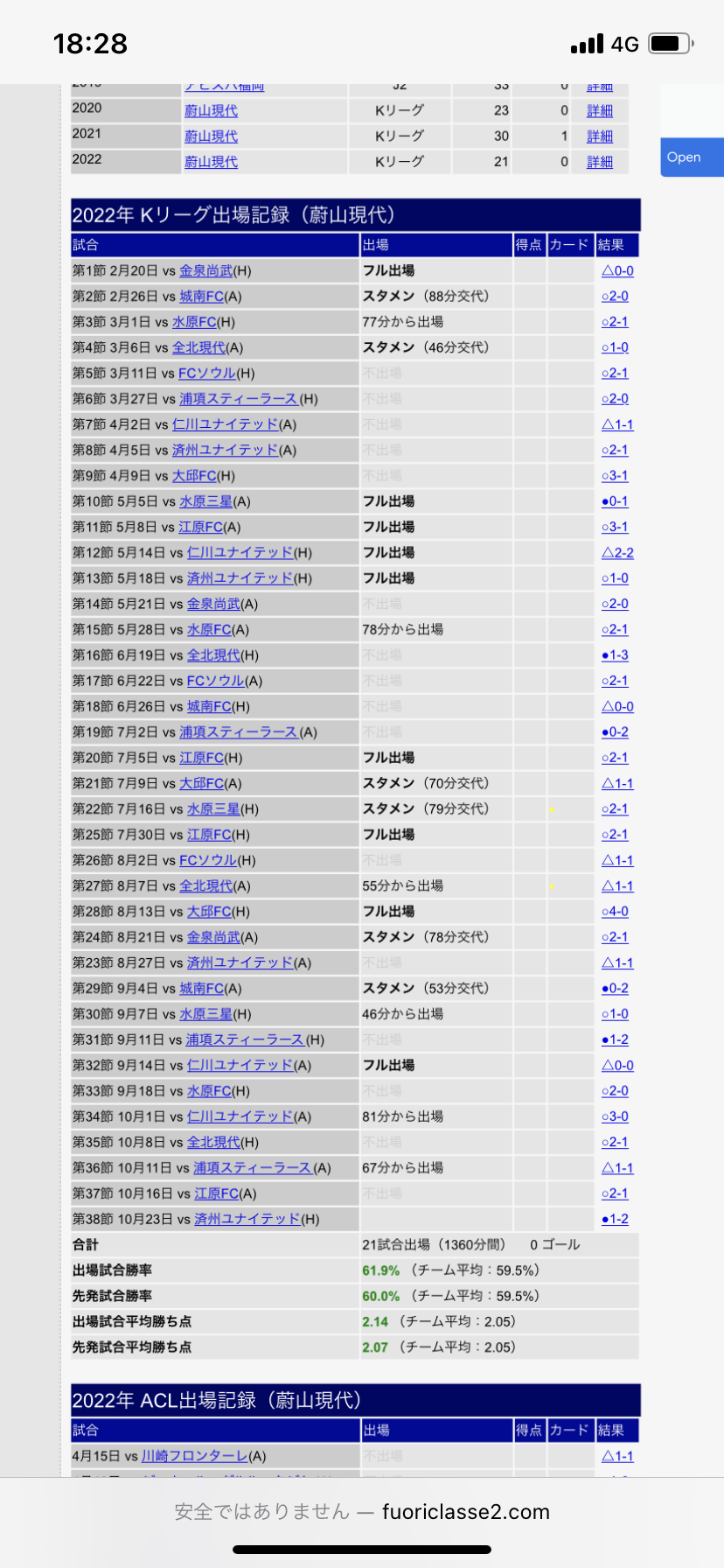724x1568 pixels.
Task: View the △2-2 result of 第12節
Action: (x=617, y=553)
